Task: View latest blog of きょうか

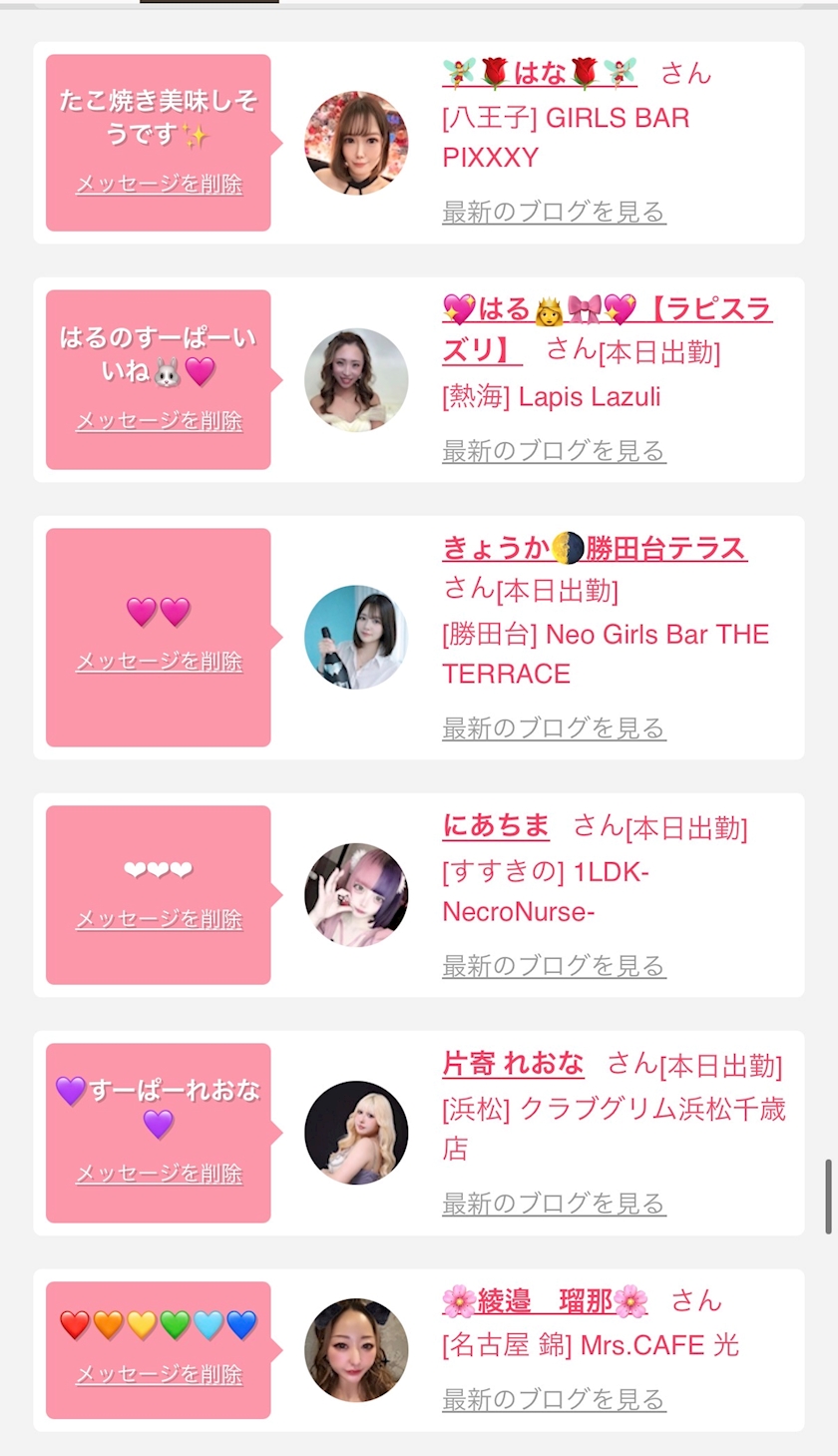Action: (x=554, y=728)
